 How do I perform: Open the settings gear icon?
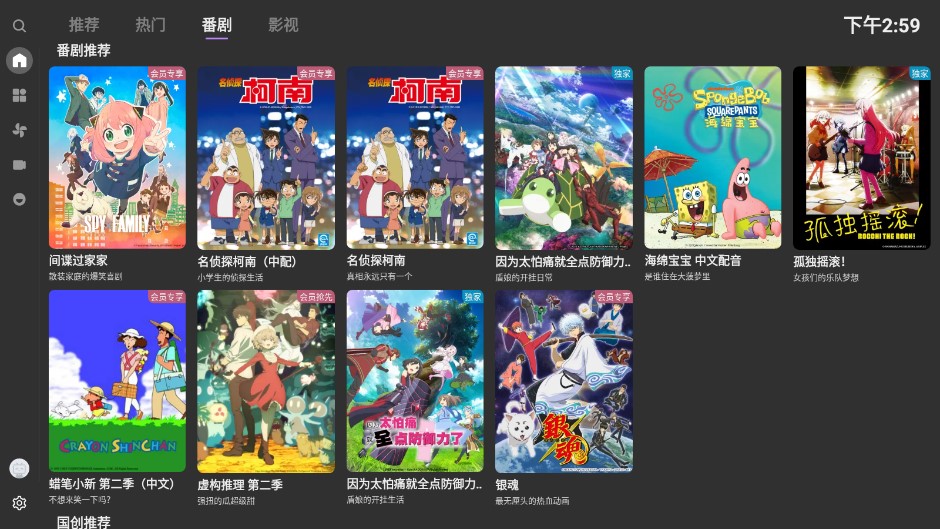click(19, 503)
